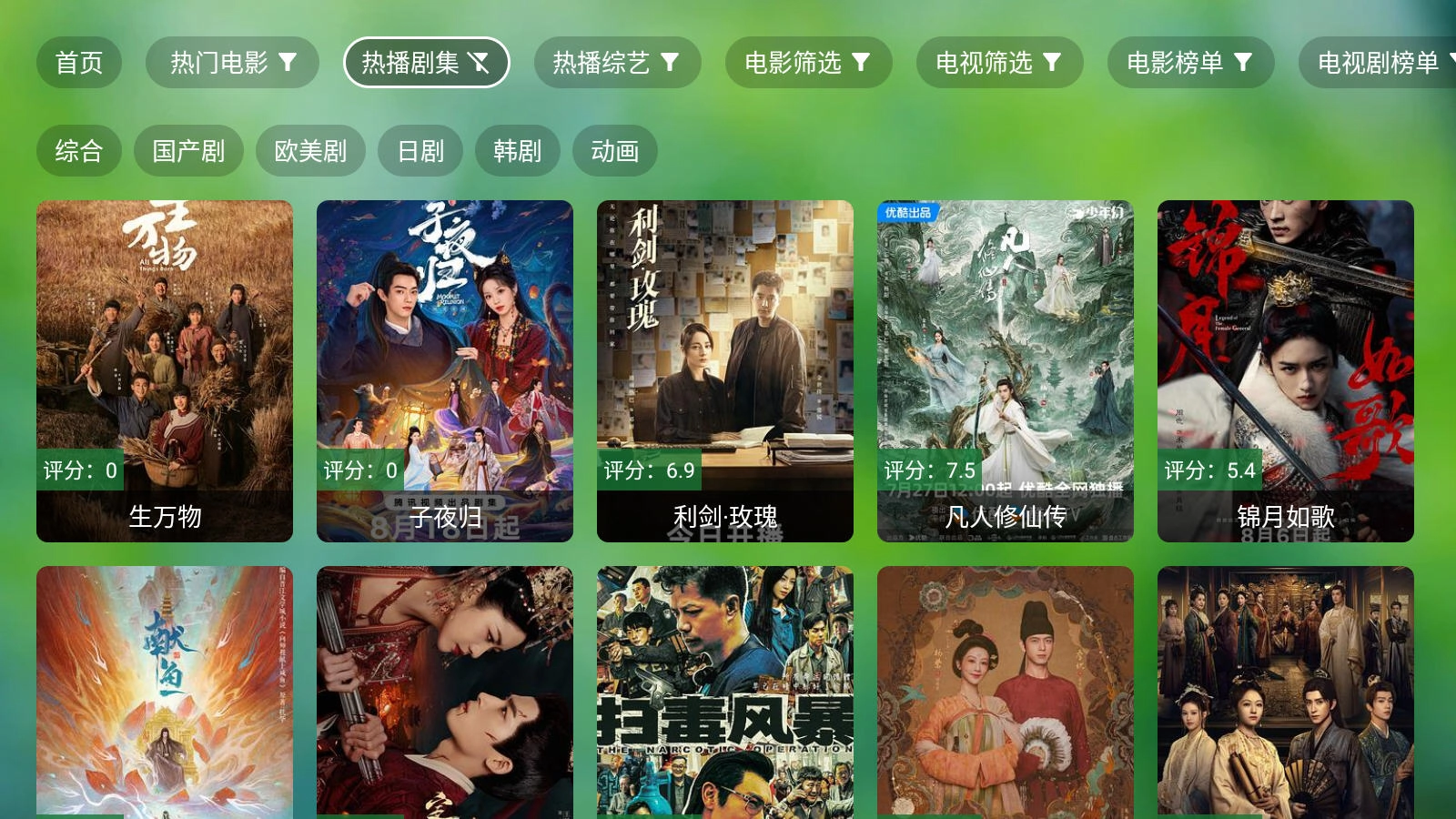Switch to the 首页 tab
The height and width of the screenshot is (819, 1456).
point(79,63)
